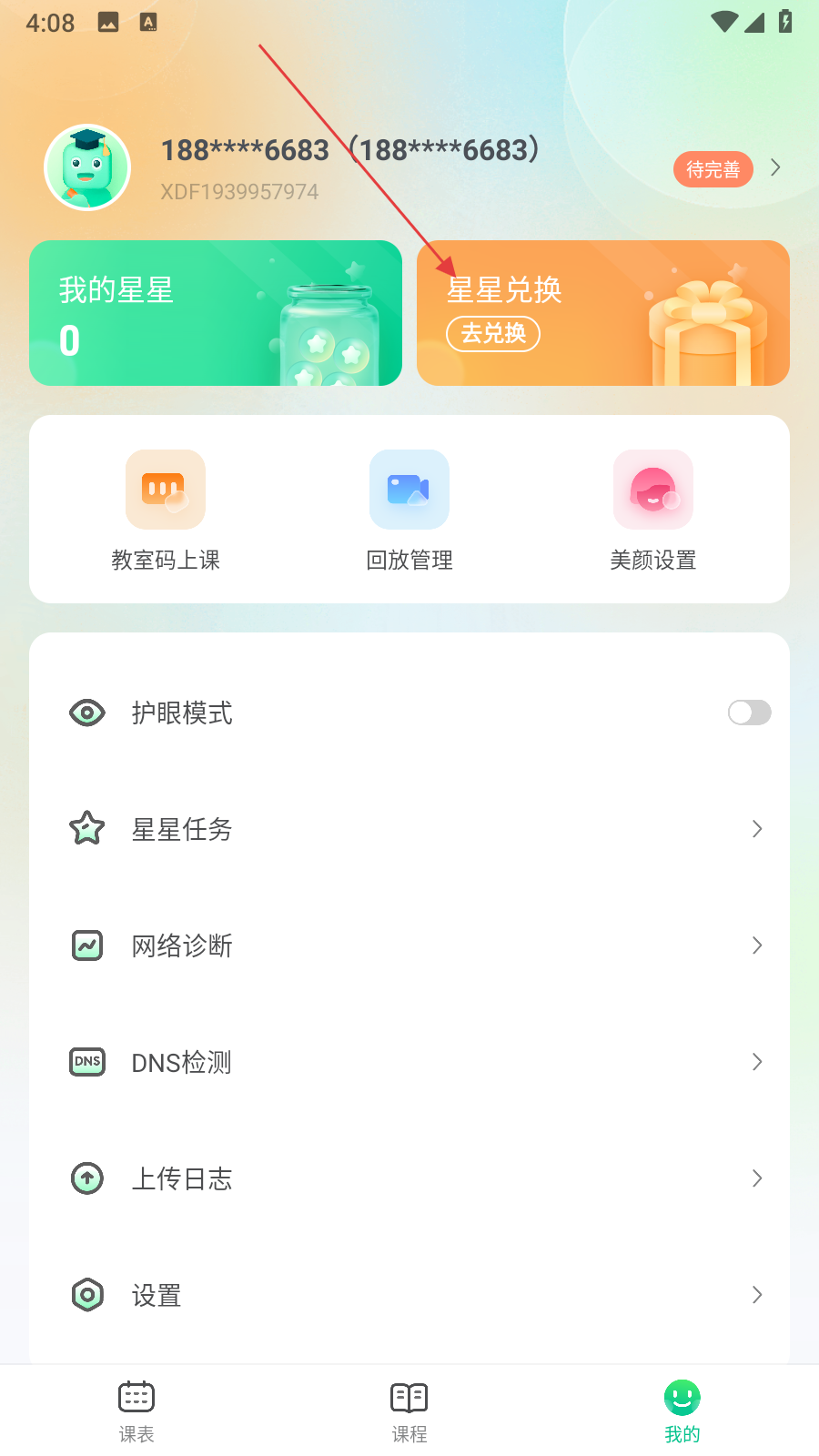Open the 待完善 profile completion badge
Screen dimensions: 819x1456
(713, 169)
